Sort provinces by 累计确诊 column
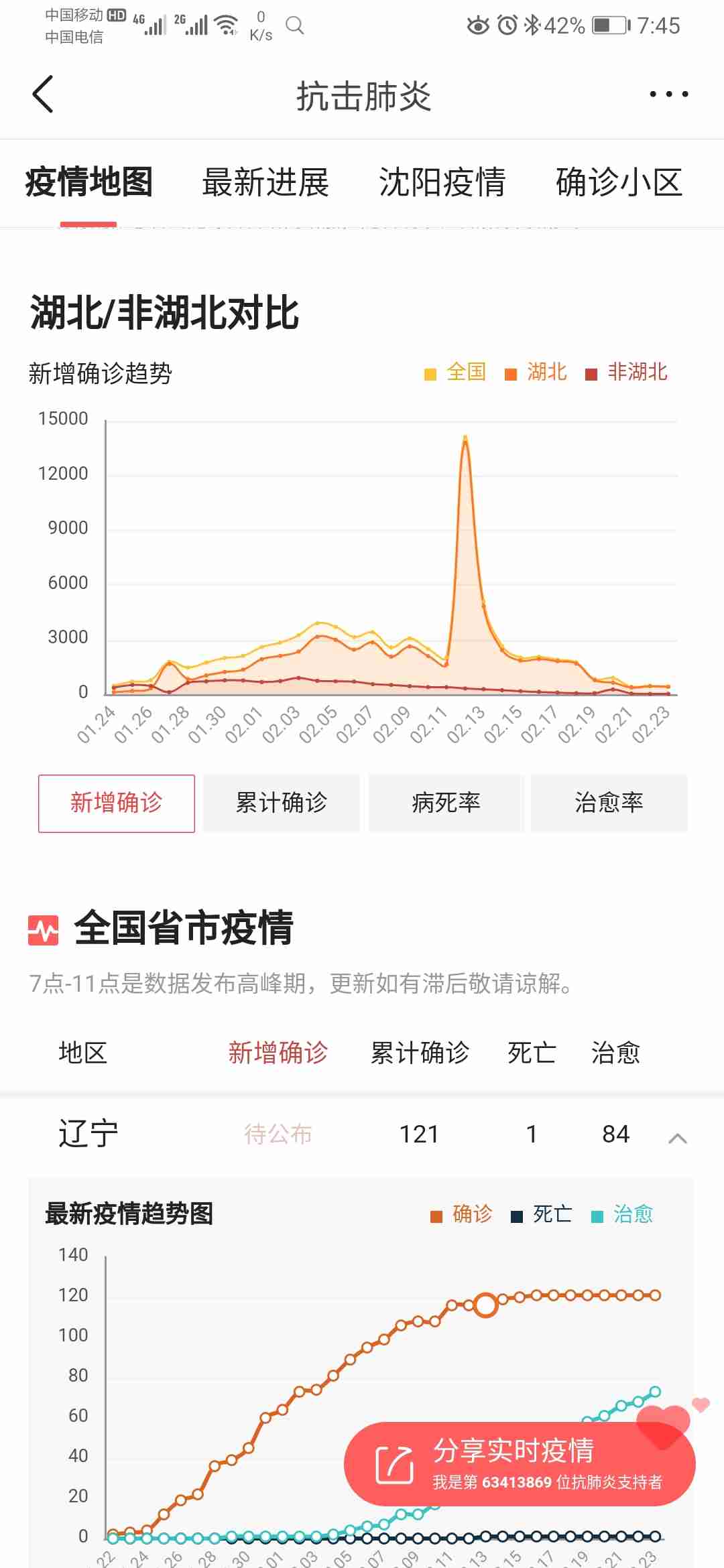This screenshot has width=724, height=1568. [x=420, y=1053]
